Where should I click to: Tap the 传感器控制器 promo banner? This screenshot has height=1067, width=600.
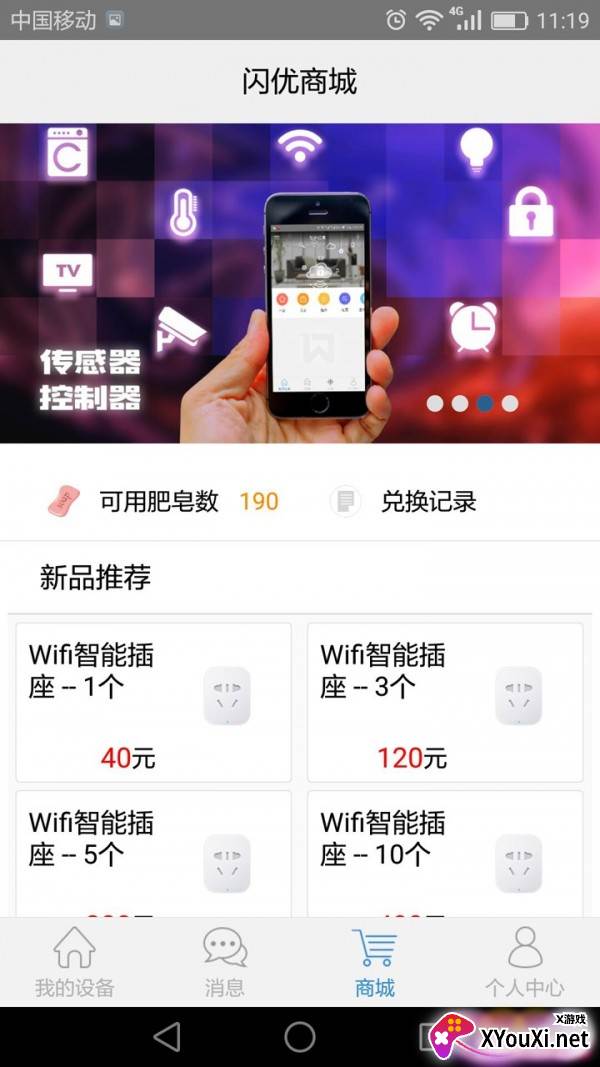(300, 283)
